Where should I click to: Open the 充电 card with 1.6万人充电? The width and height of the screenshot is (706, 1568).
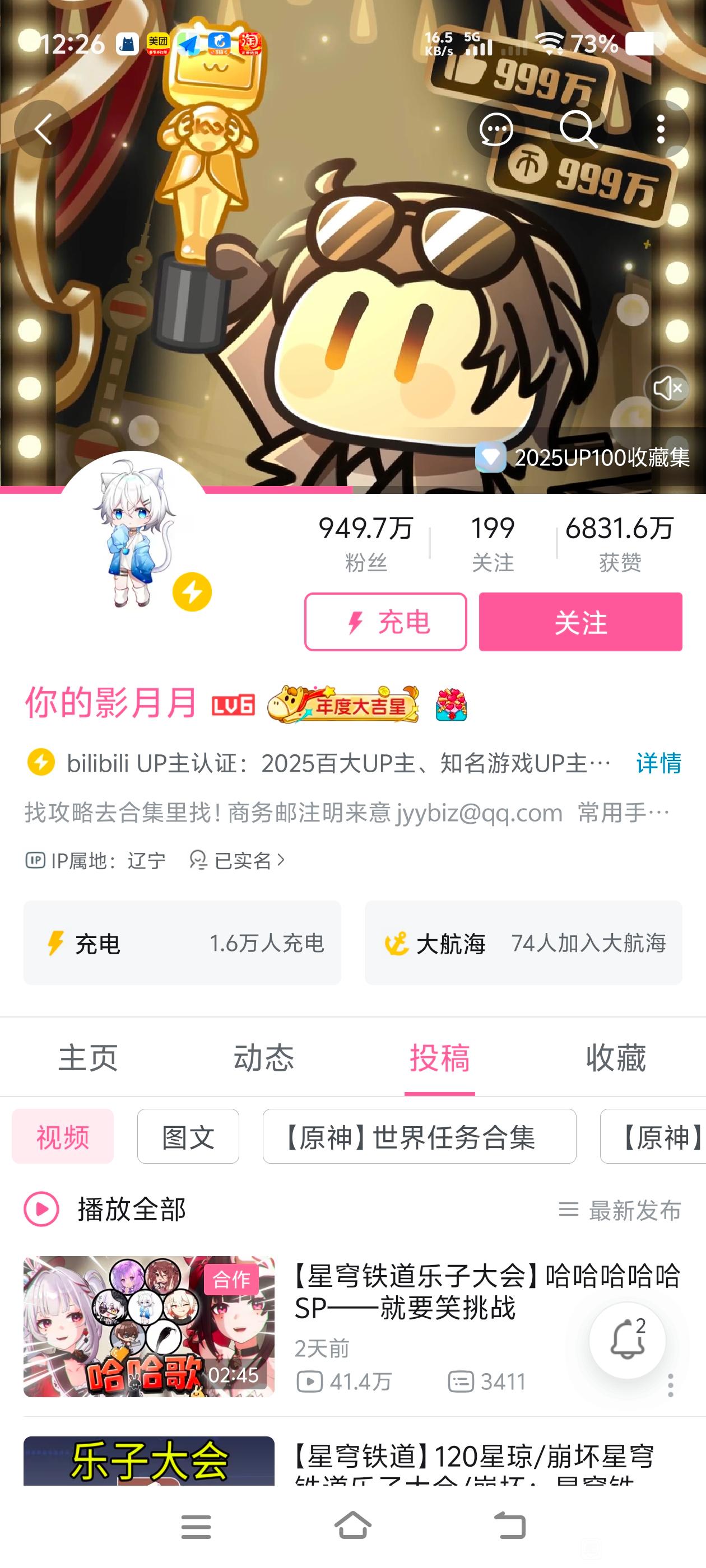(x=182, y=943)
